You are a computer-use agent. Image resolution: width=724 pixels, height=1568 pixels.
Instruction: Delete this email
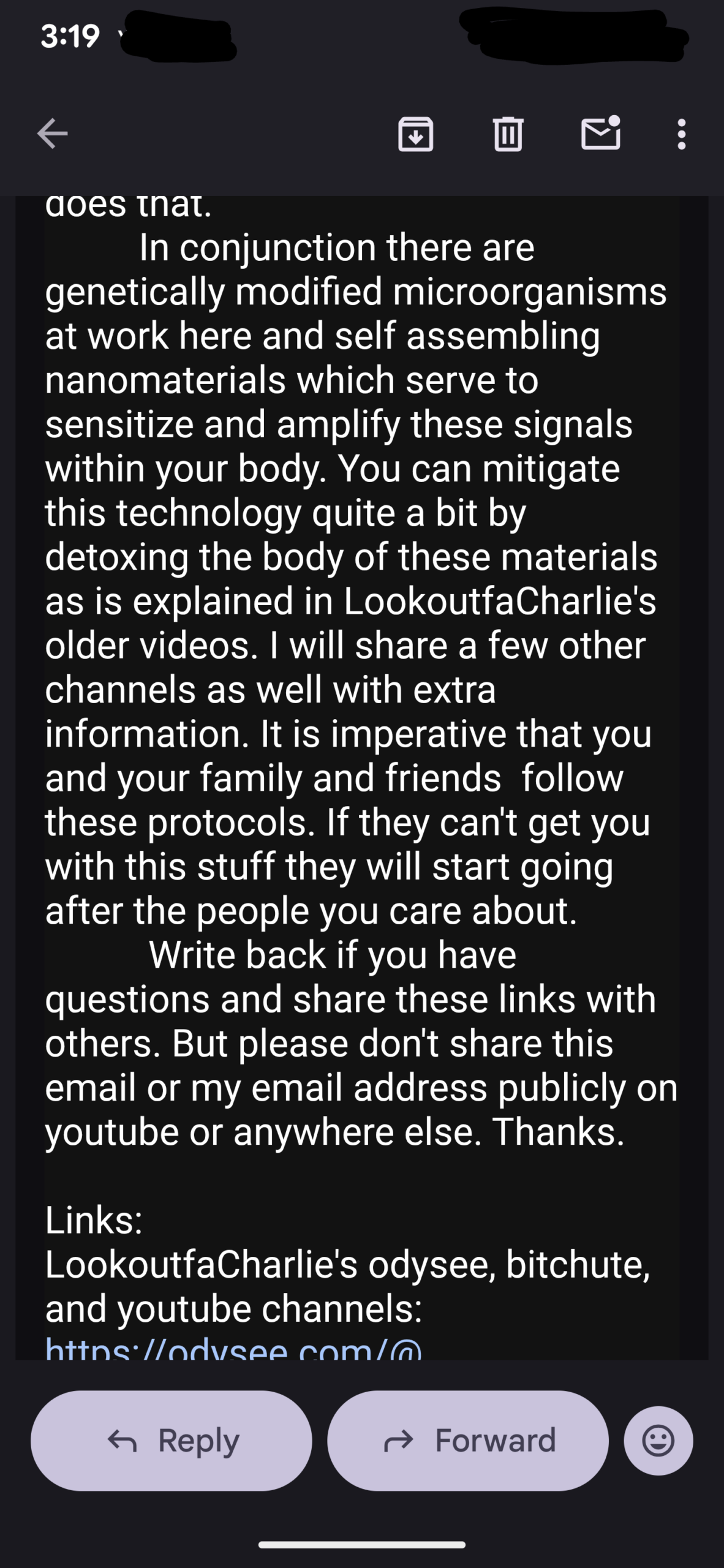coord(508,134)
